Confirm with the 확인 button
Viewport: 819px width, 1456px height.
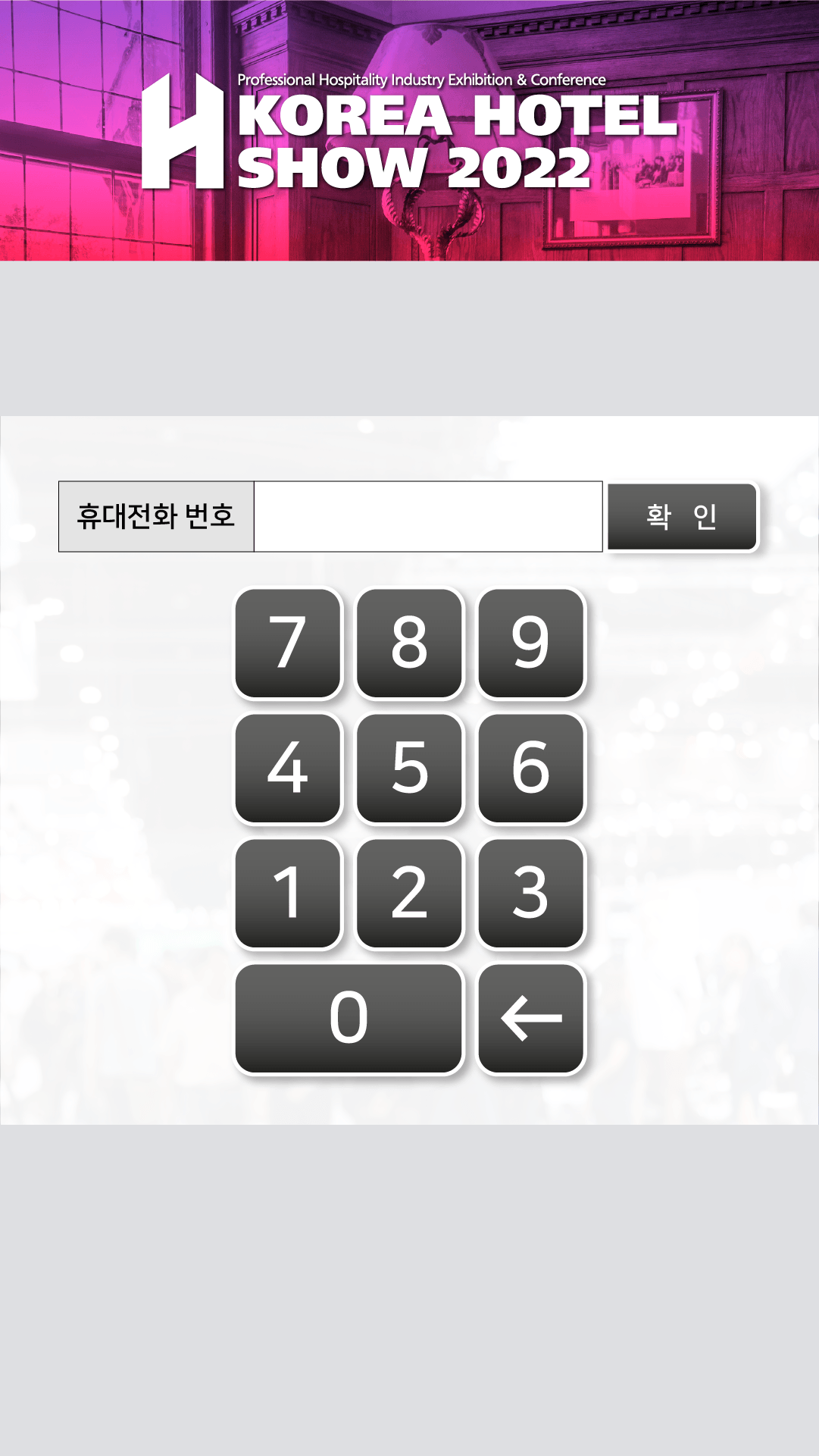[682, 516]
